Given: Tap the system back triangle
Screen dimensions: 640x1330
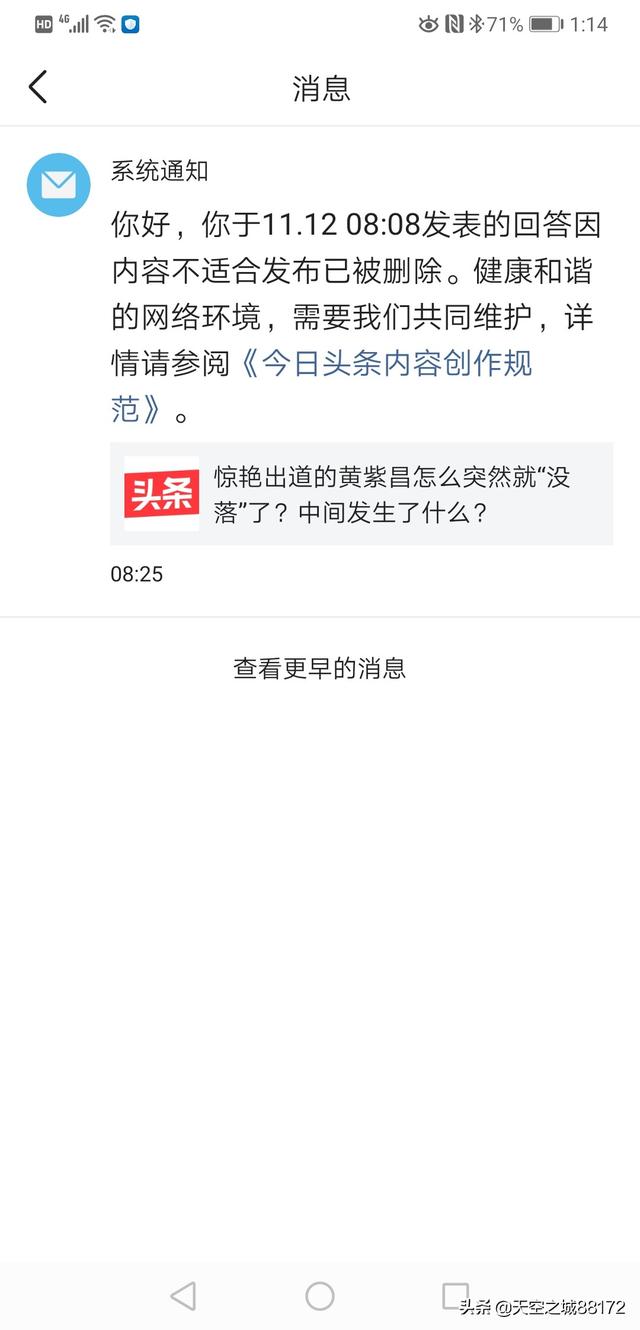Looking at the screenshot, I should pos(183,1296).
